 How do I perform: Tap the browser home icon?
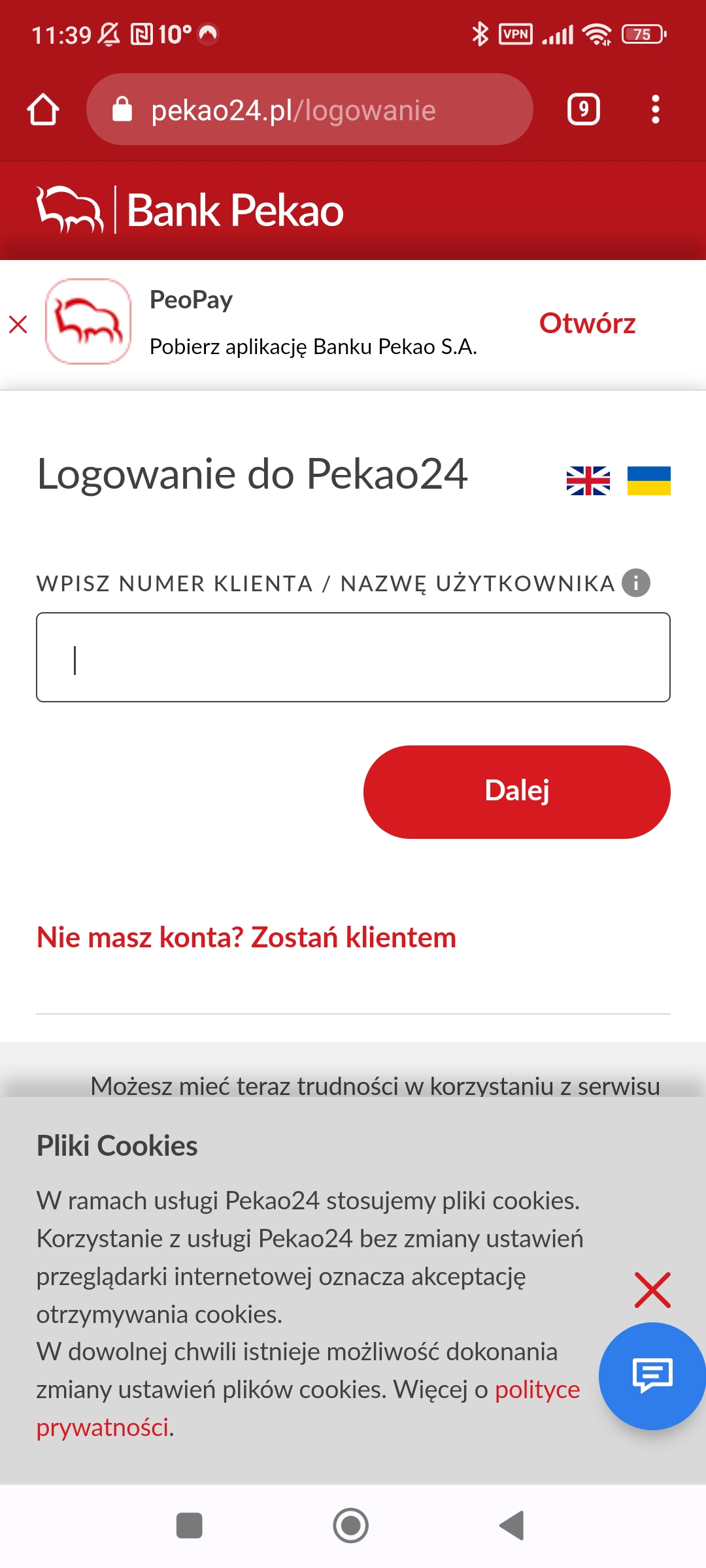43,109
